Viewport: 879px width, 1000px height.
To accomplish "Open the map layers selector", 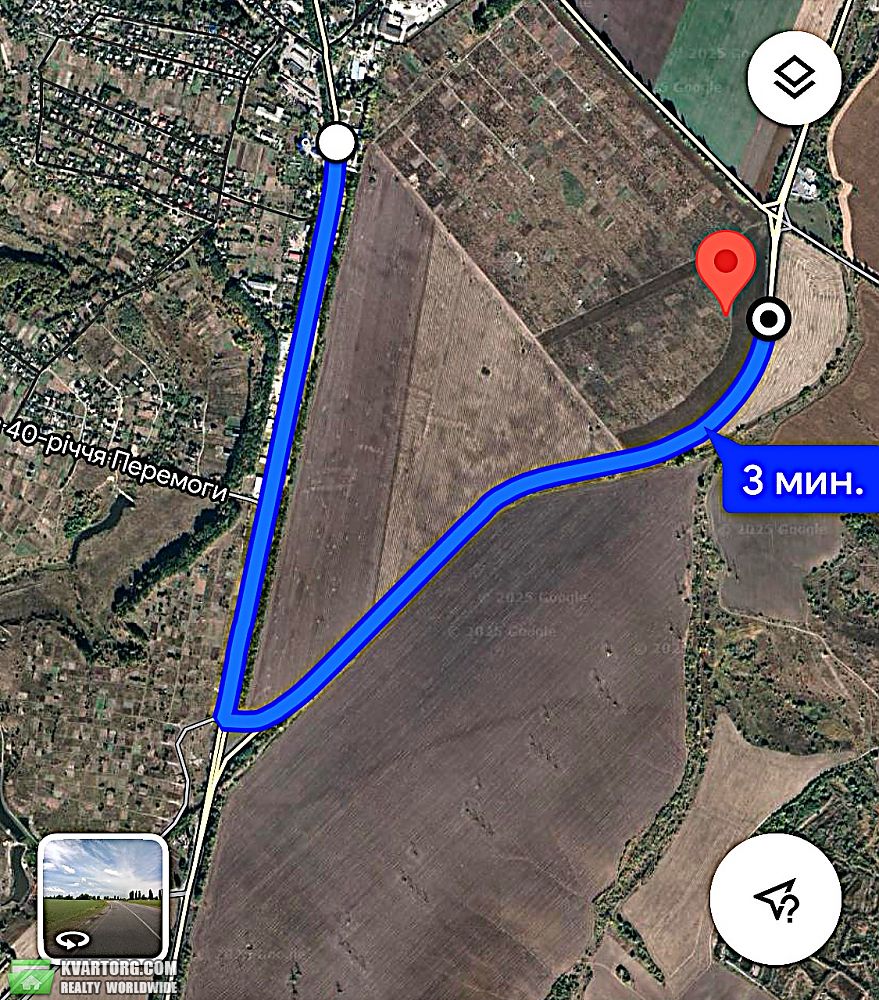I will coord(795,76).
